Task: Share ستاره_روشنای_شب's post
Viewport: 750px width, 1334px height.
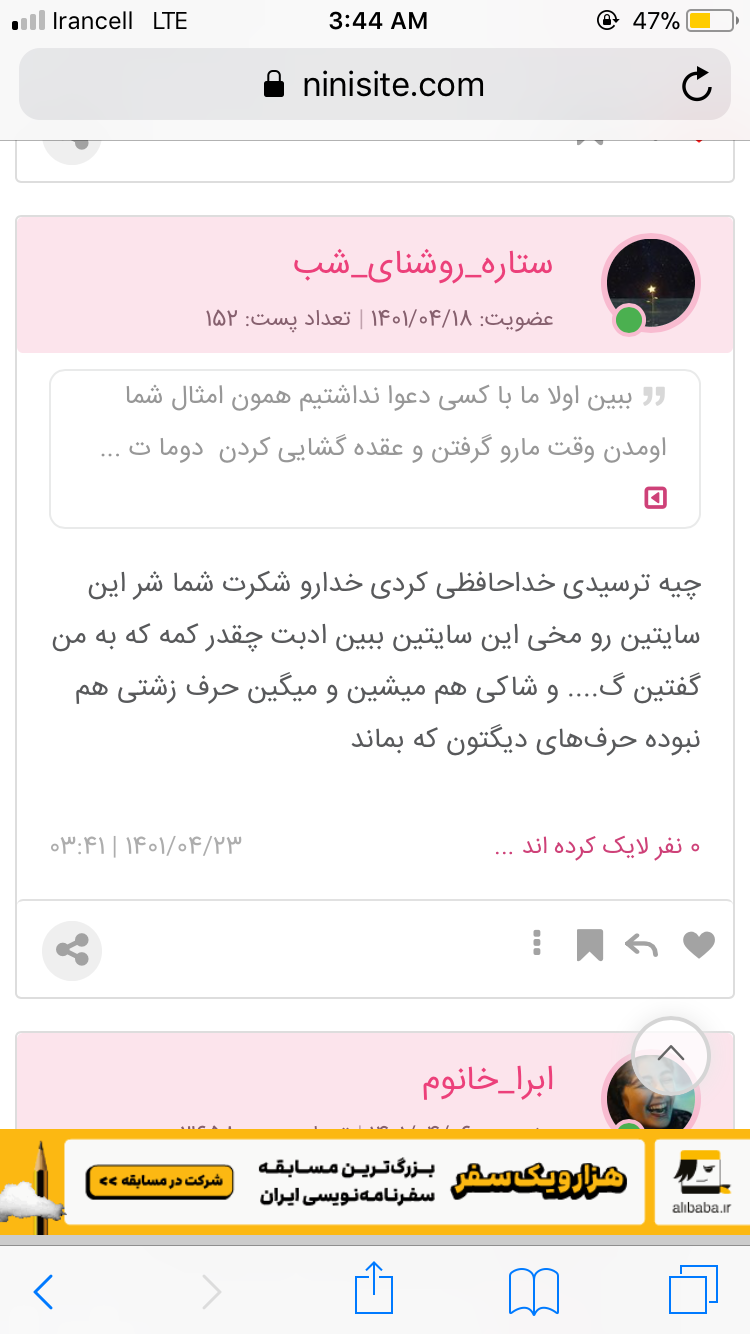Action: [x=72, y=949]
